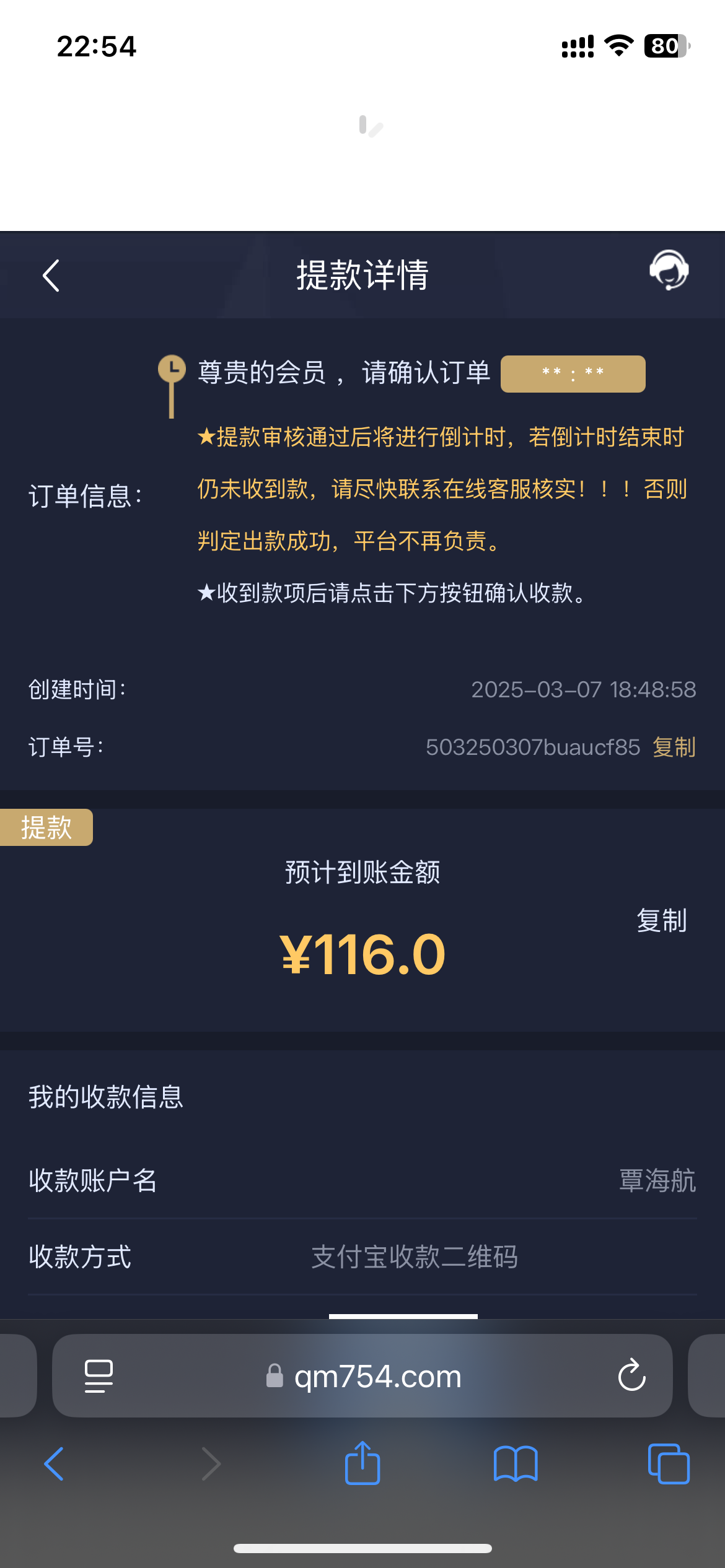Copy the order number with 复制
Image resolution: width=725 pixels, height=1568 pixels.
click(x=674, y=747)
